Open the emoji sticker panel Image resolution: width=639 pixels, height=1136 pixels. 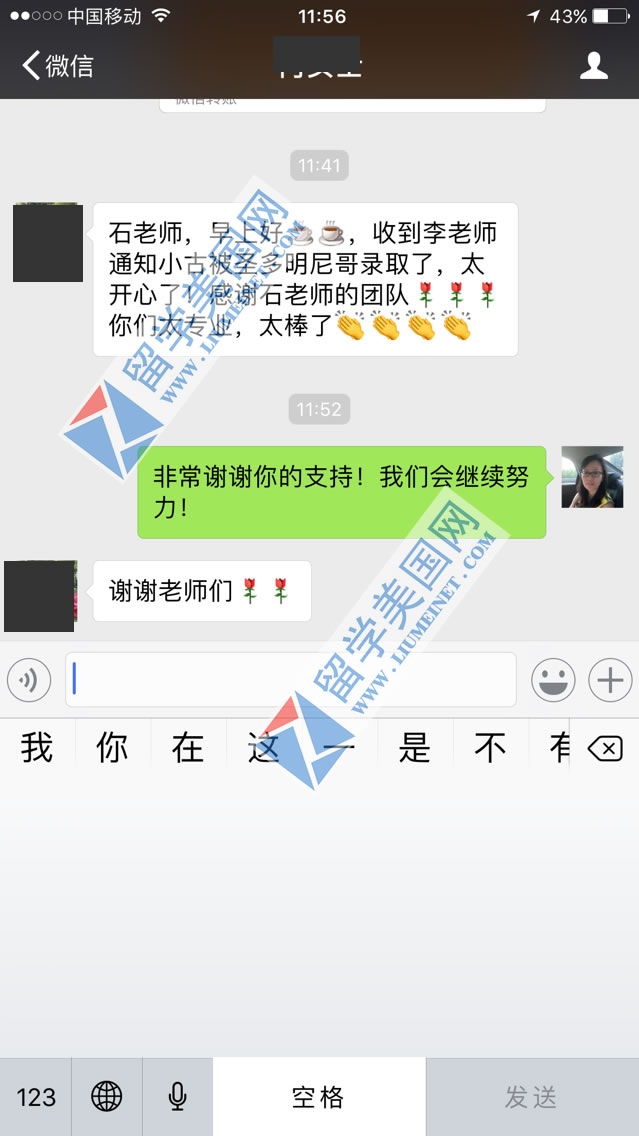coord(553,681)
